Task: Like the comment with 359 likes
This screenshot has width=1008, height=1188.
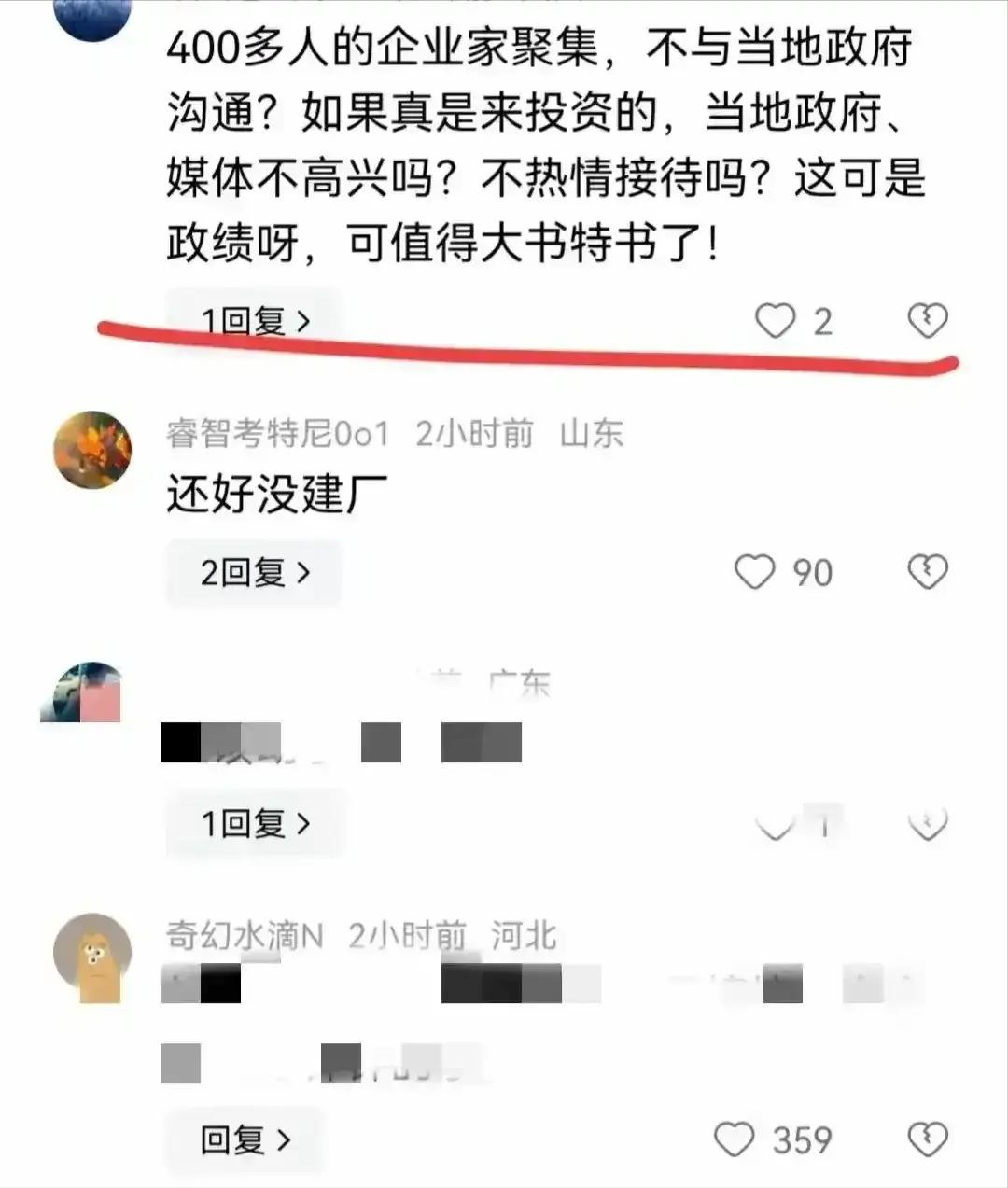Action: [x=734, y=1139]
